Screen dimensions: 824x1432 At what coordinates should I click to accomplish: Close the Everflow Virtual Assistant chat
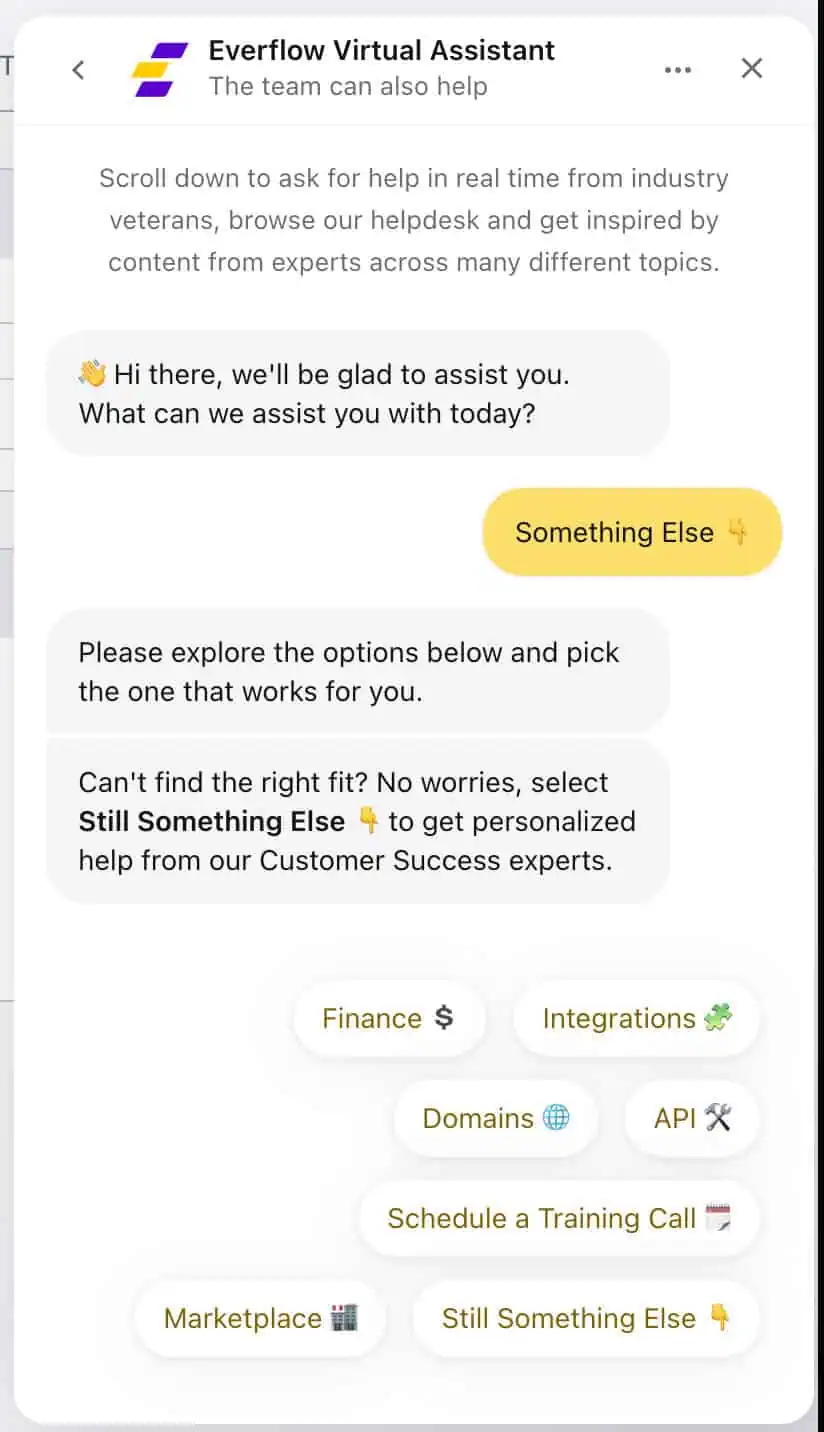click(751, 68)
